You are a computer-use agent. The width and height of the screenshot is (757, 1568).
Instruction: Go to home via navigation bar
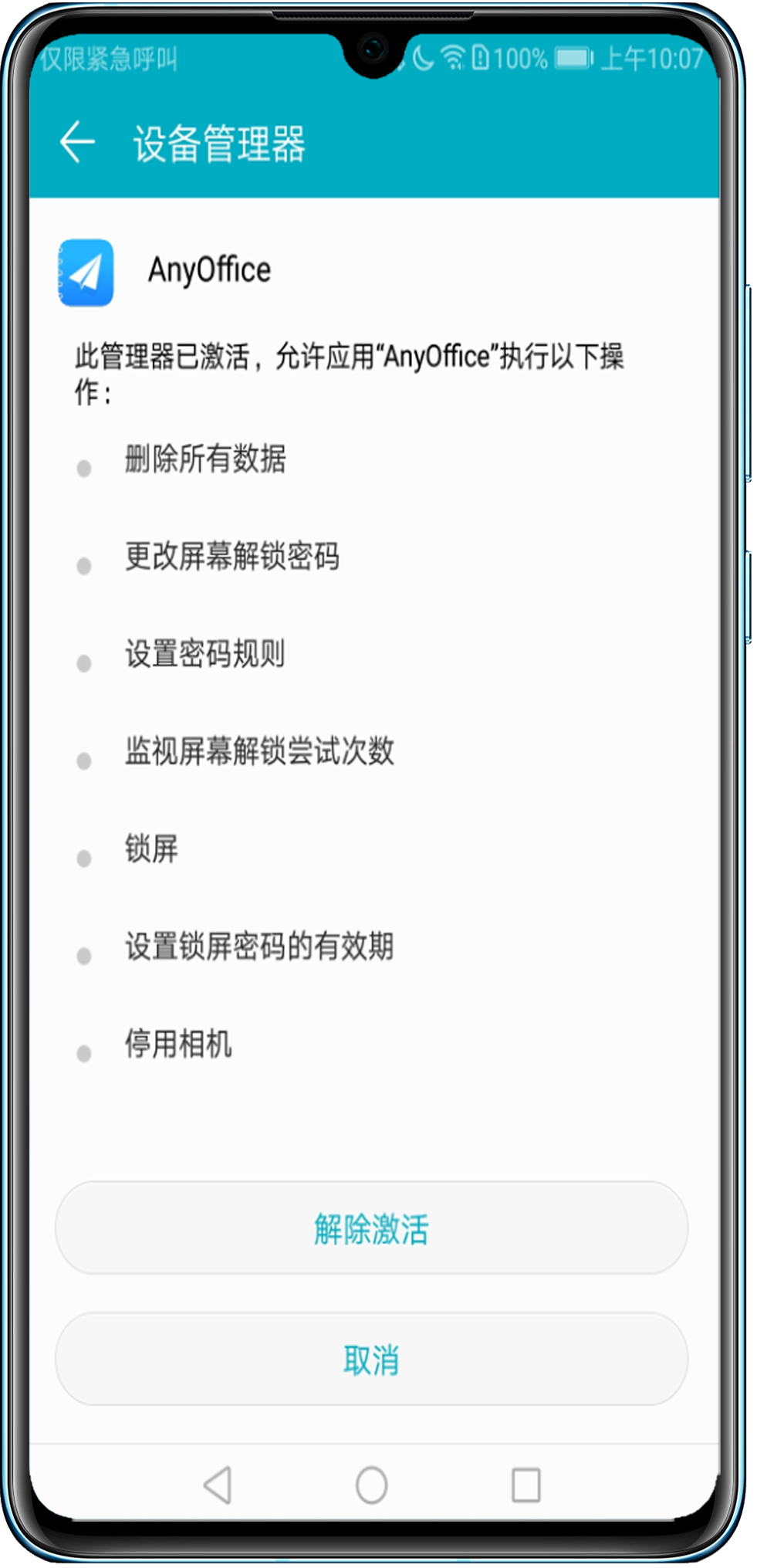tap(371, 1485)
